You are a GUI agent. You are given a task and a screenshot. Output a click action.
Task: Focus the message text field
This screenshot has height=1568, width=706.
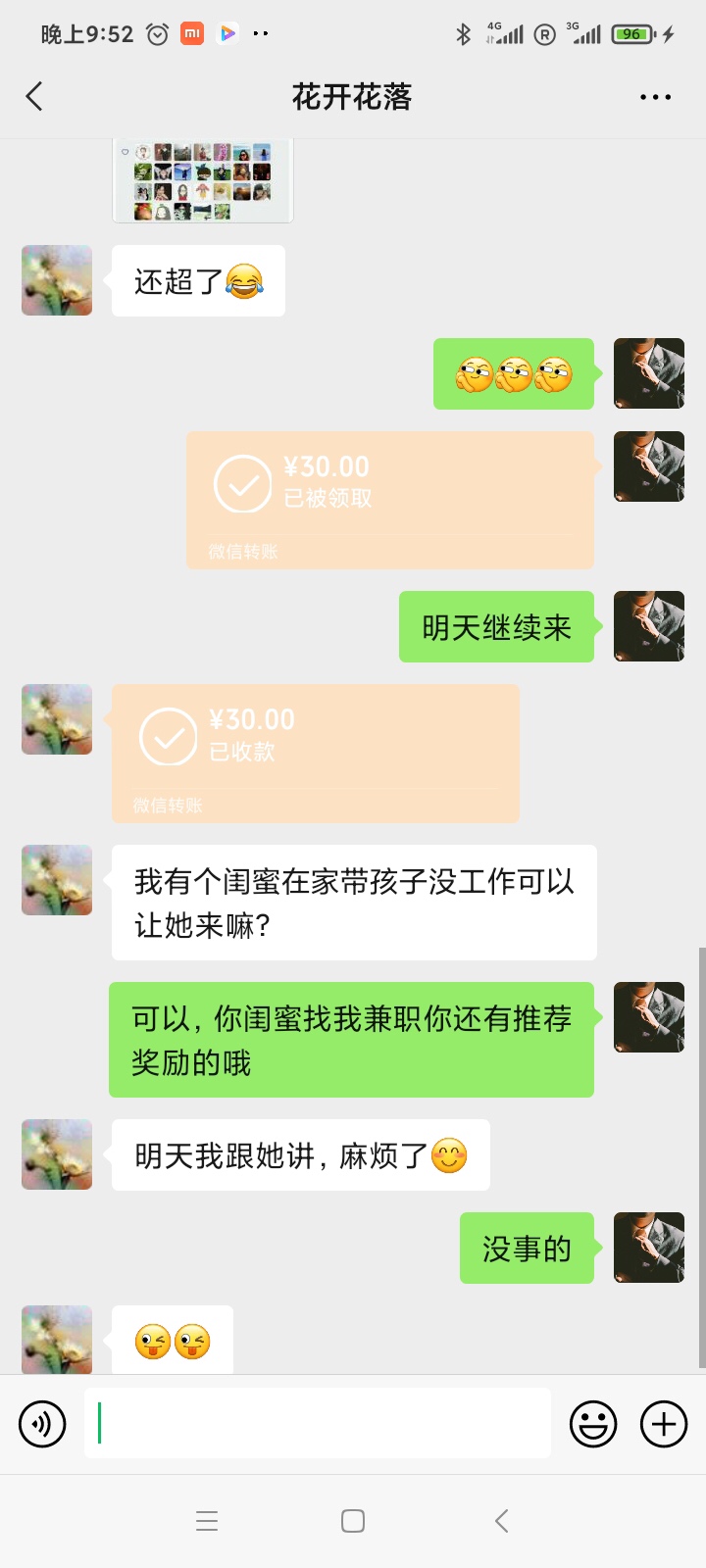coord(317,1423)
